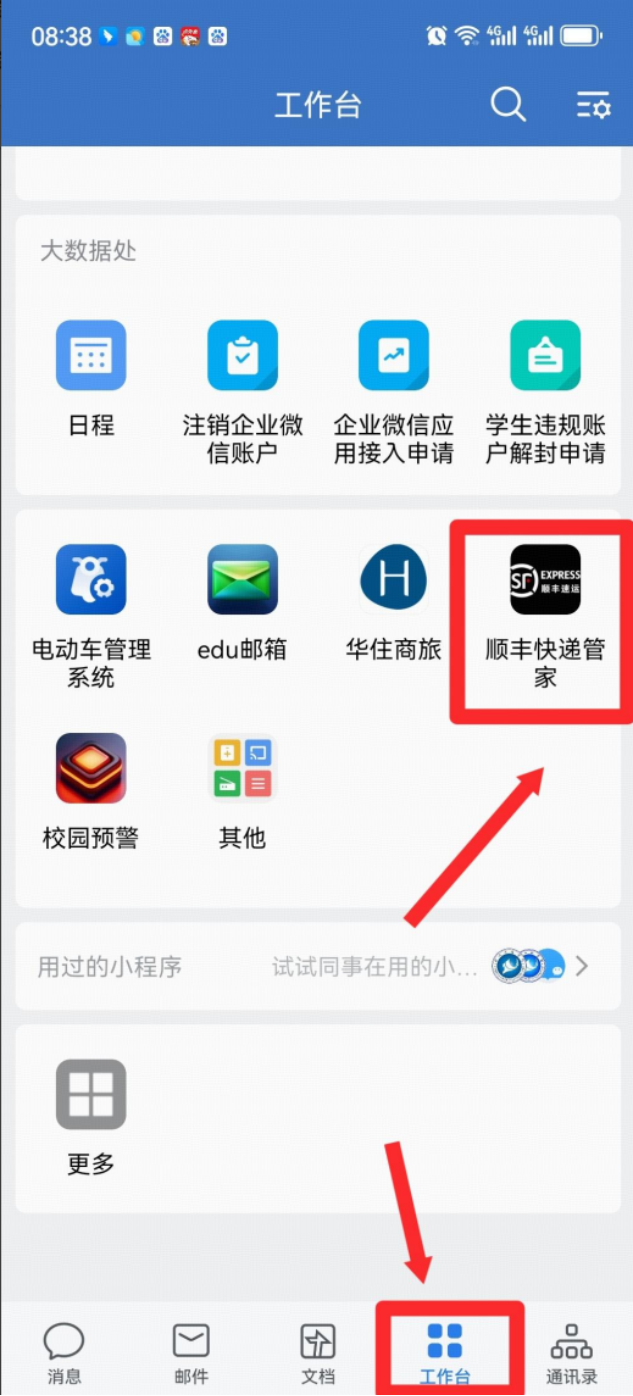
Task: Open the search icon in the top bar
Action: [x=508, y=105]
